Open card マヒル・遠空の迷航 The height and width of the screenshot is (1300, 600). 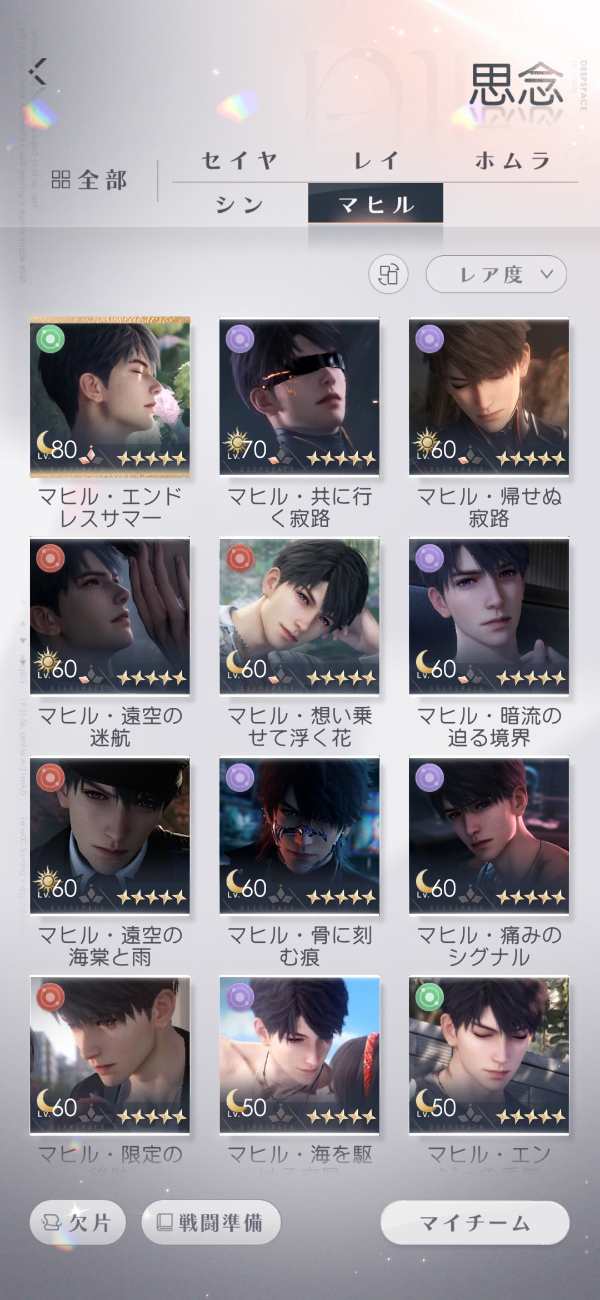(x=110, y=616)
